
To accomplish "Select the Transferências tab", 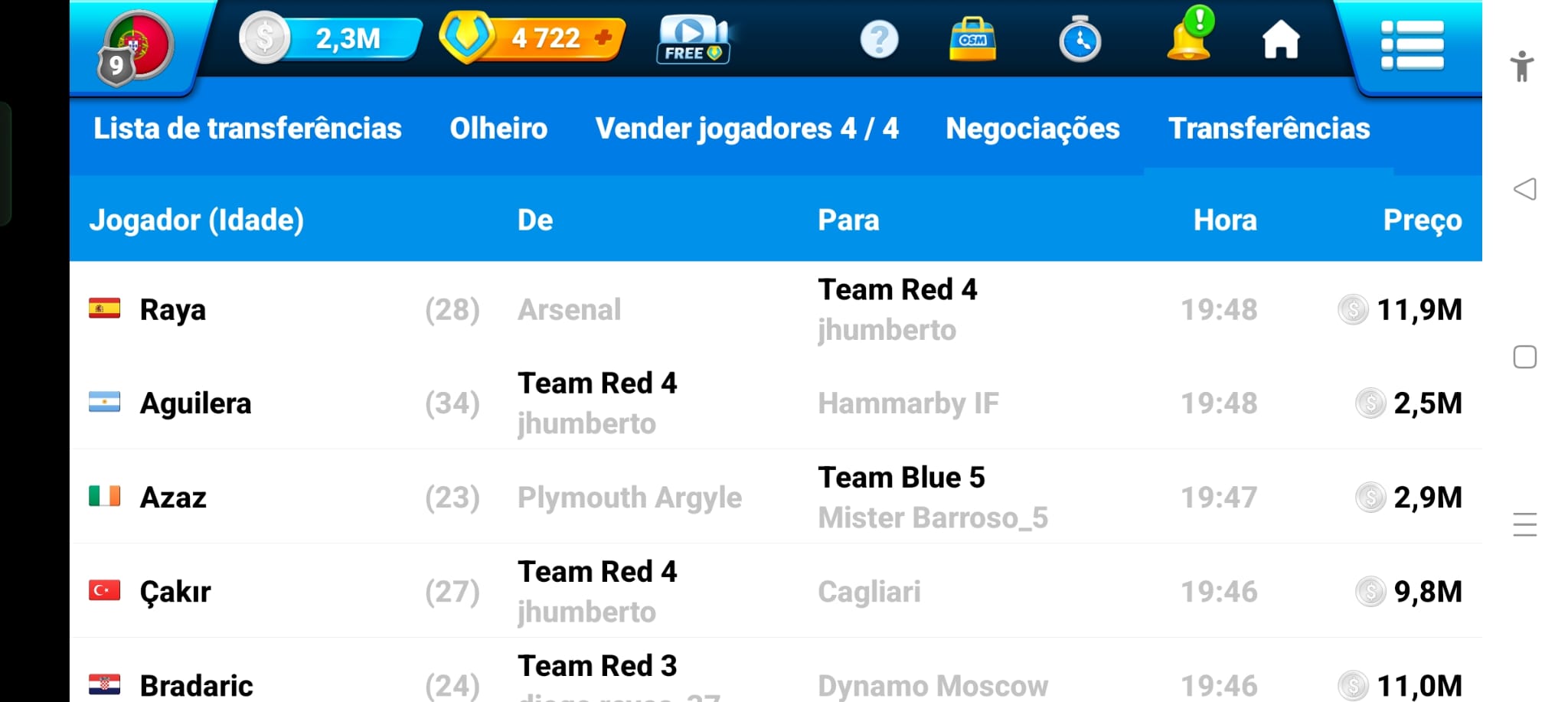I will (x=1269, y=129).
